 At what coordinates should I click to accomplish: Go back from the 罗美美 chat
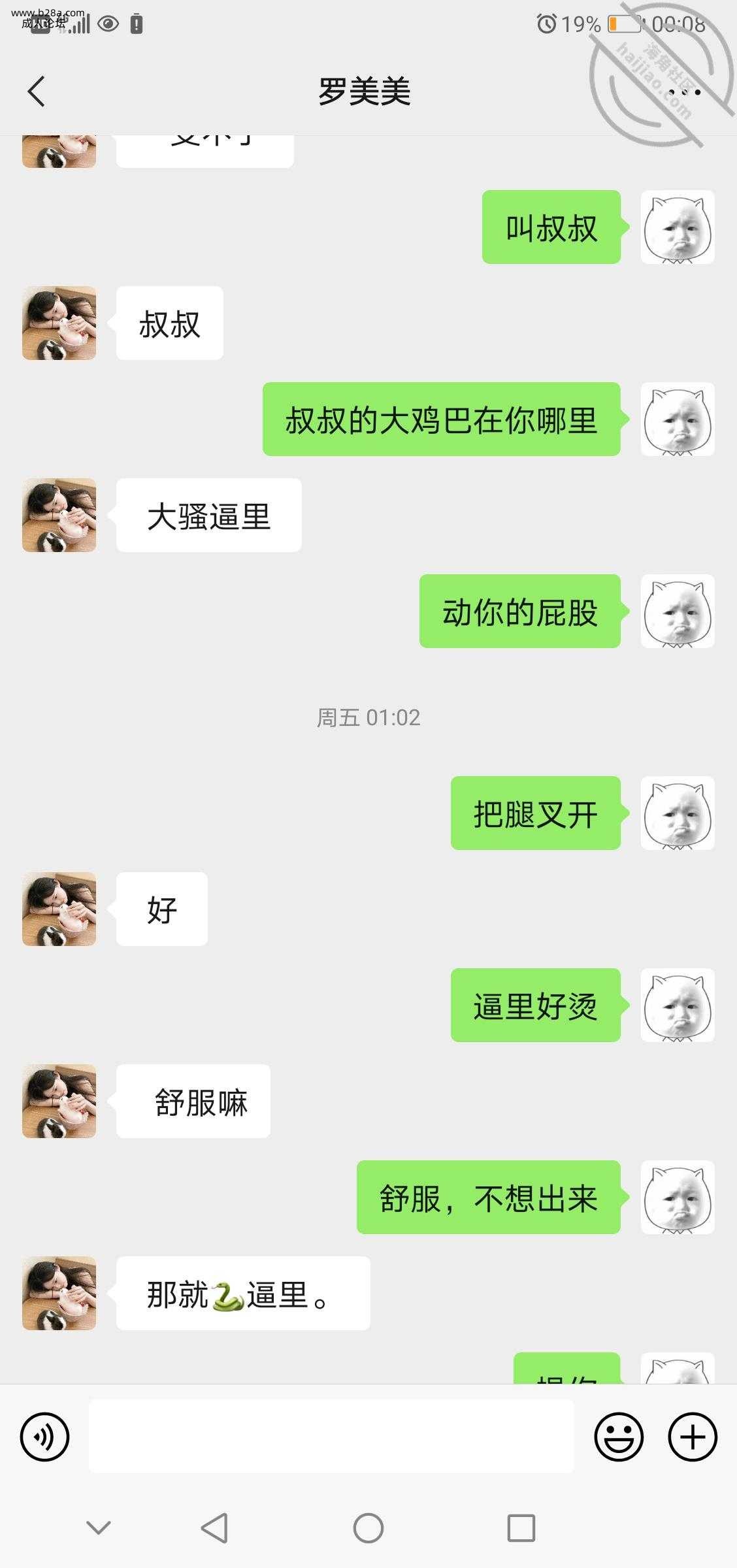37,91
